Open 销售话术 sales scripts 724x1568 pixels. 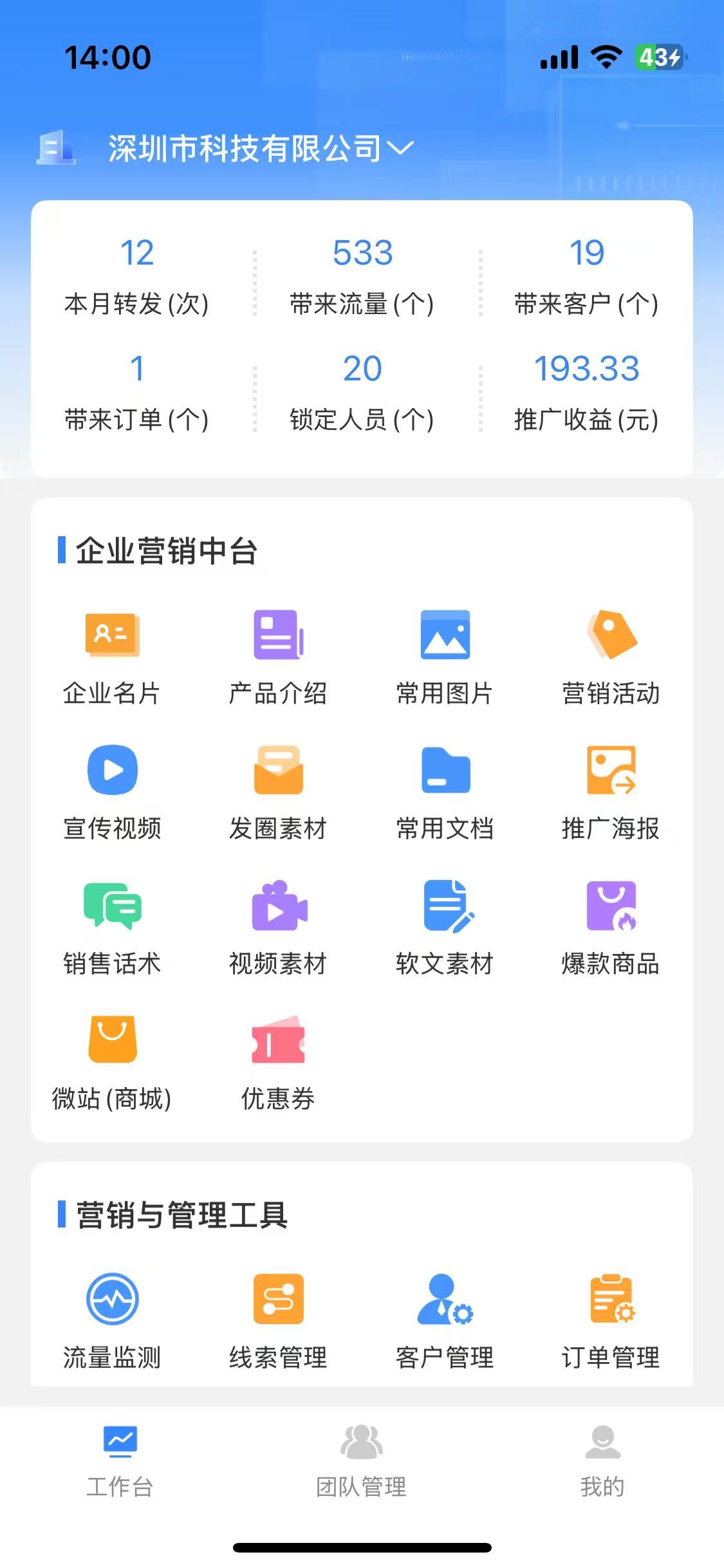point(112,927)
